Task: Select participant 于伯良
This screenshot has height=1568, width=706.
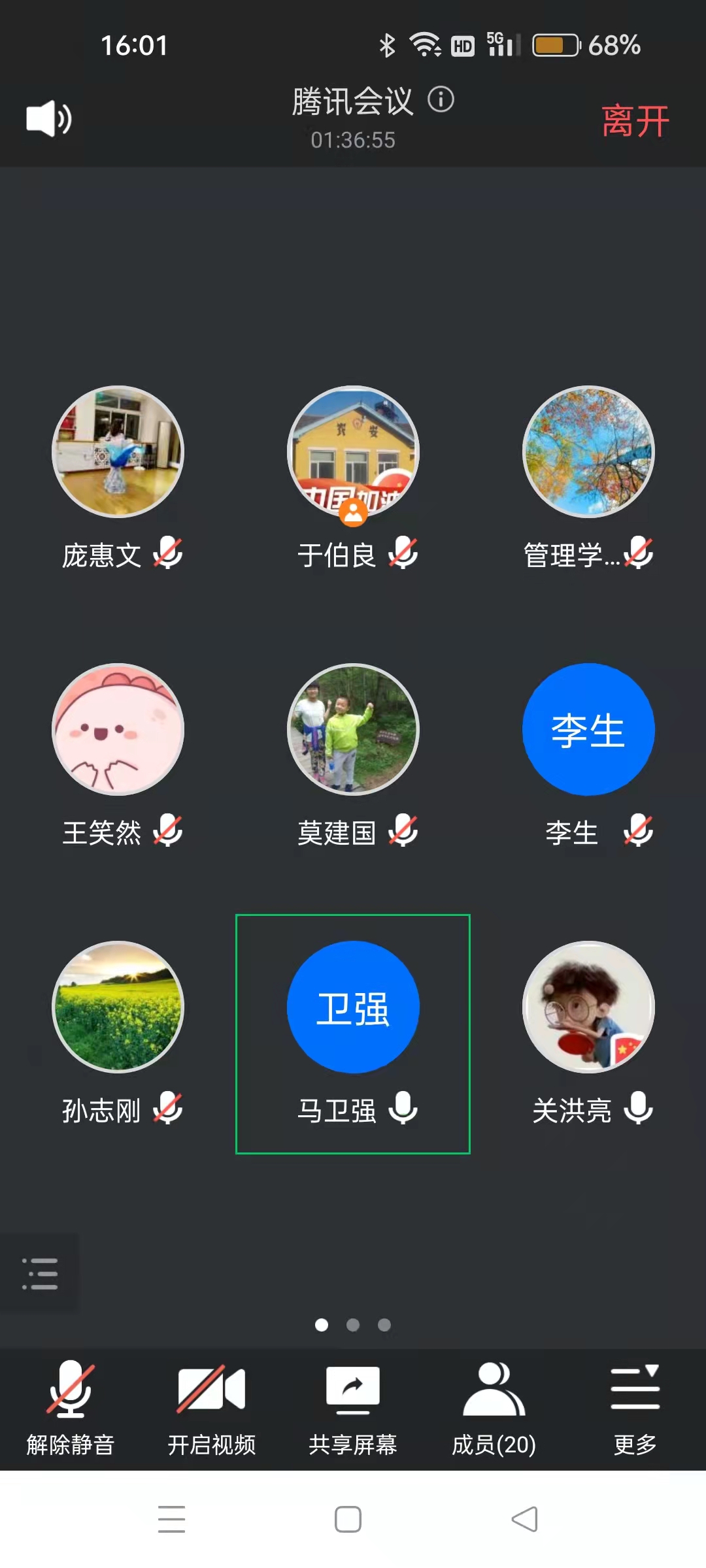Action: 353,452
